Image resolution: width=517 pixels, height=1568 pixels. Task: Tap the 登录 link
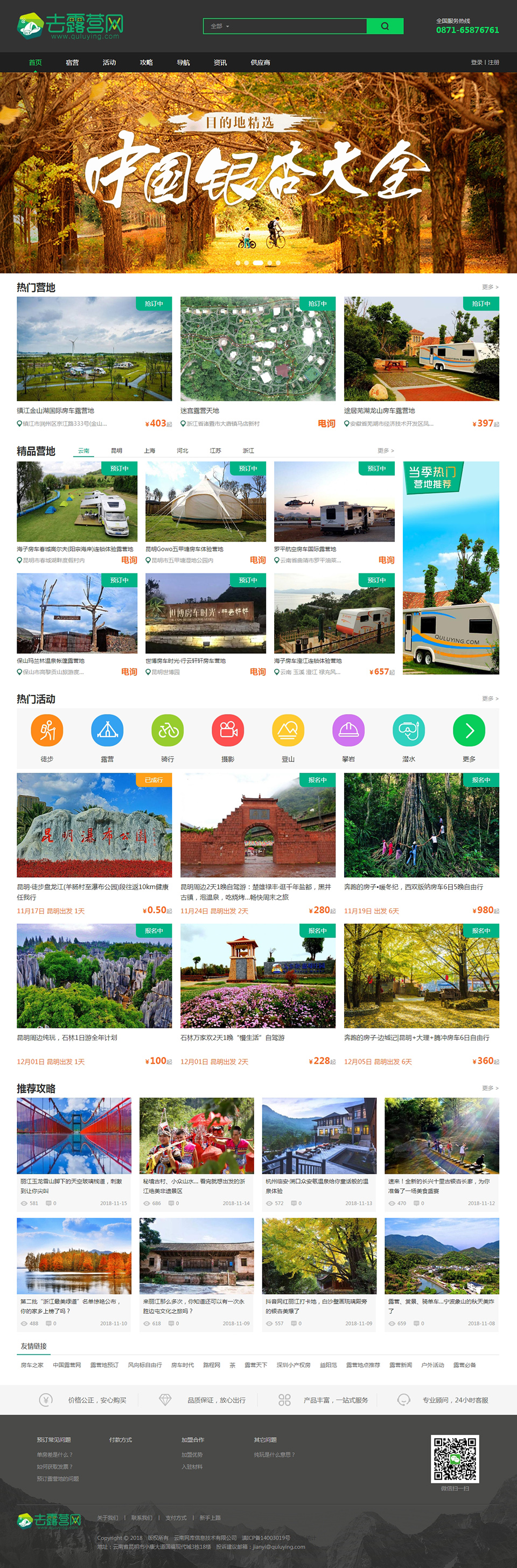click(x=476, y=62)
